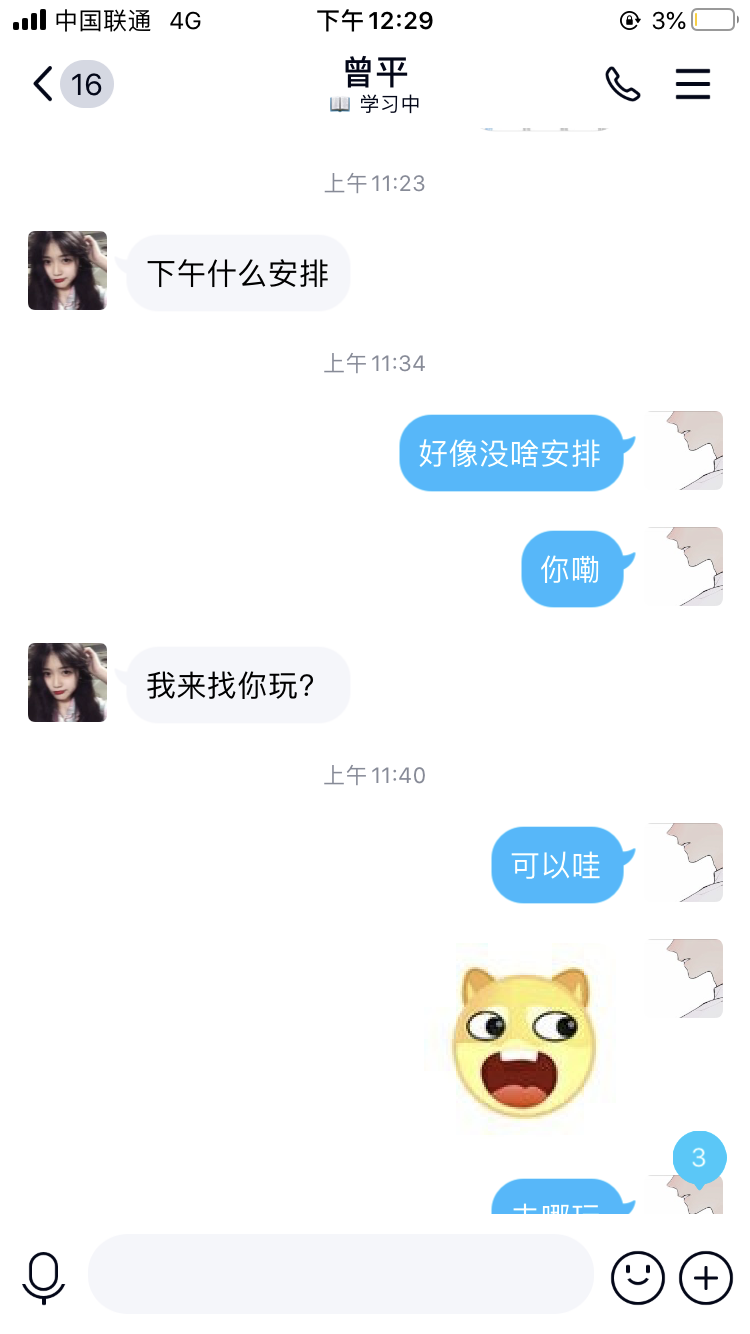Open the contact avatar beside 下午什么安排
The height and width of the screenshot is (1334, 750).
pos(67,271)
